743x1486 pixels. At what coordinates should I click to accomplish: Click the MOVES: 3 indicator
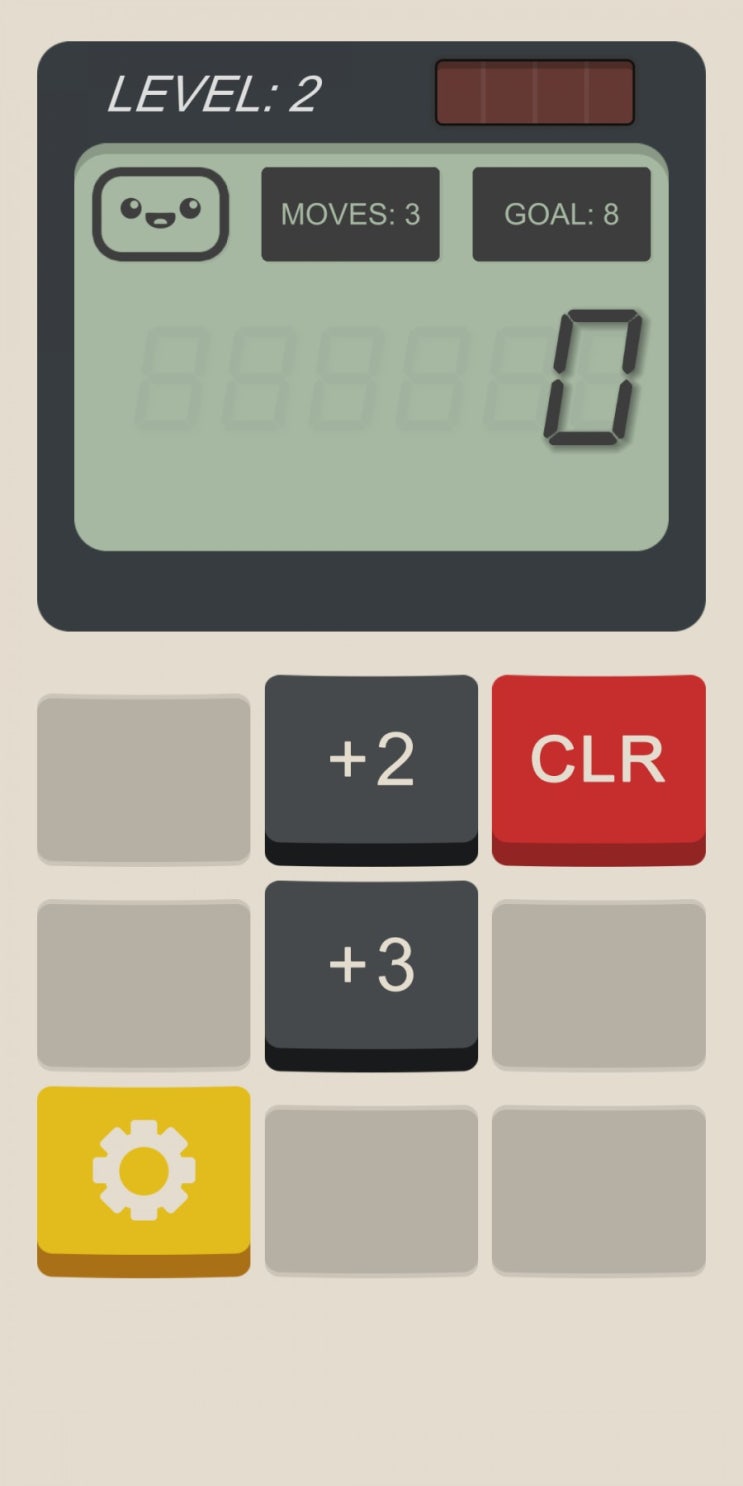coord(350,213)
